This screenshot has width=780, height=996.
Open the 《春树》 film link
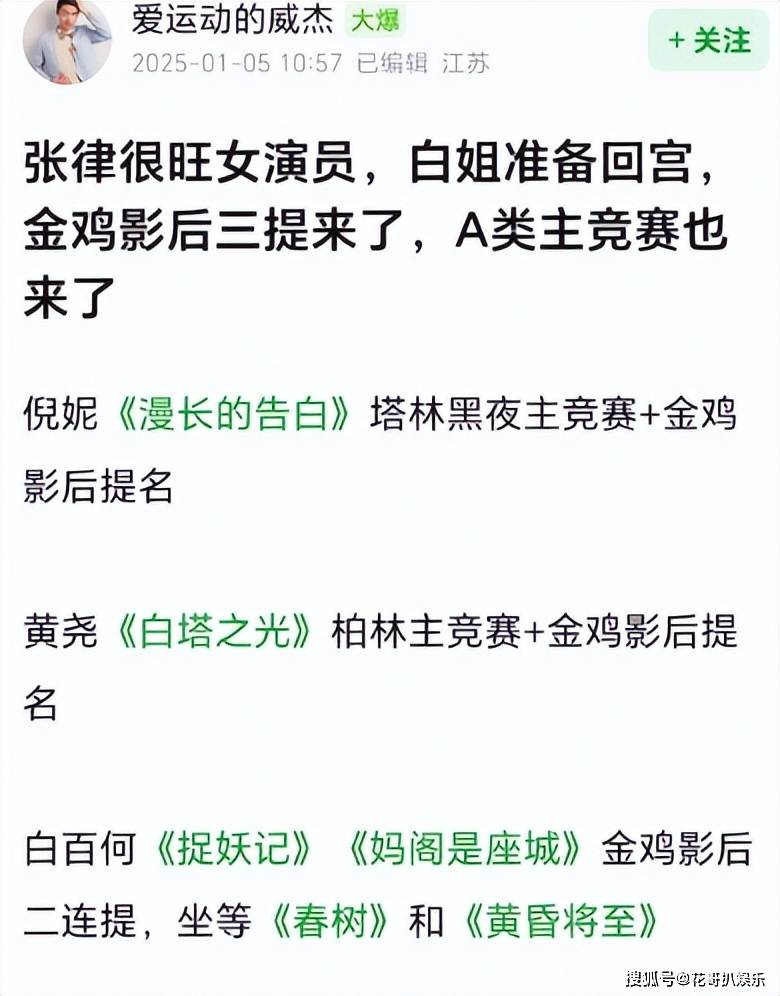(x=329, y=922)
